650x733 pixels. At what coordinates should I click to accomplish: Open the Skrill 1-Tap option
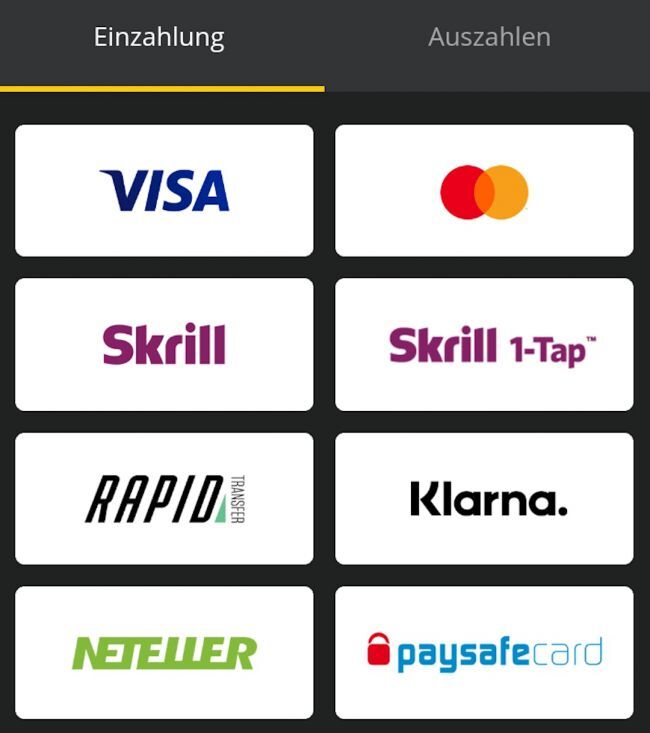[484, 344]
